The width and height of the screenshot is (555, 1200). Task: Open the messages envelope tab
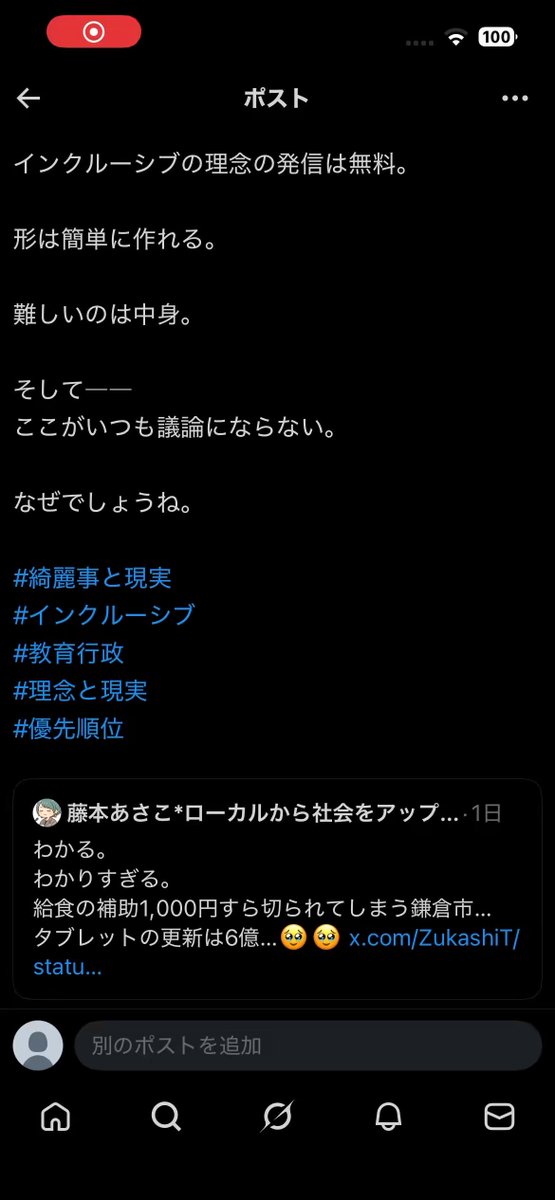pyautogui.click(x=499, y=1117)
